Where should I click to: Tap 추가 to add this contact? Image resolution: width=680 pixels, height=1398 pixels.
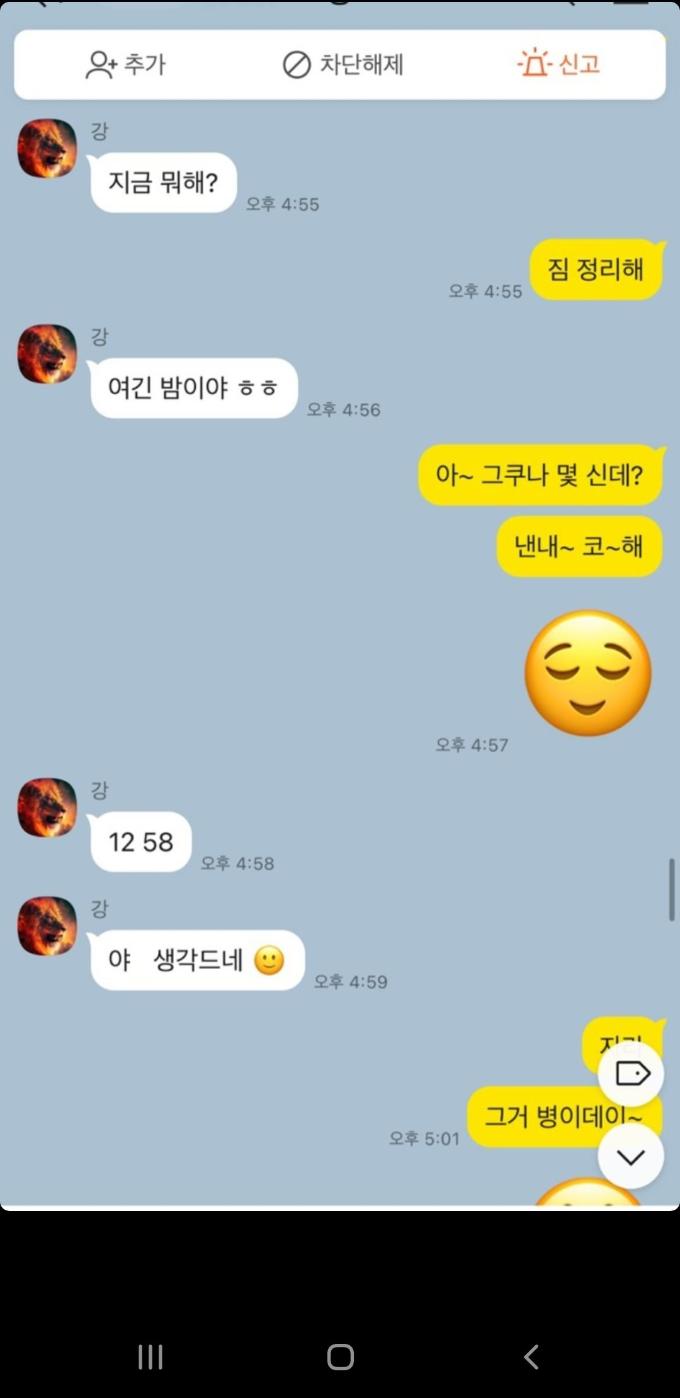pos(126,65)
